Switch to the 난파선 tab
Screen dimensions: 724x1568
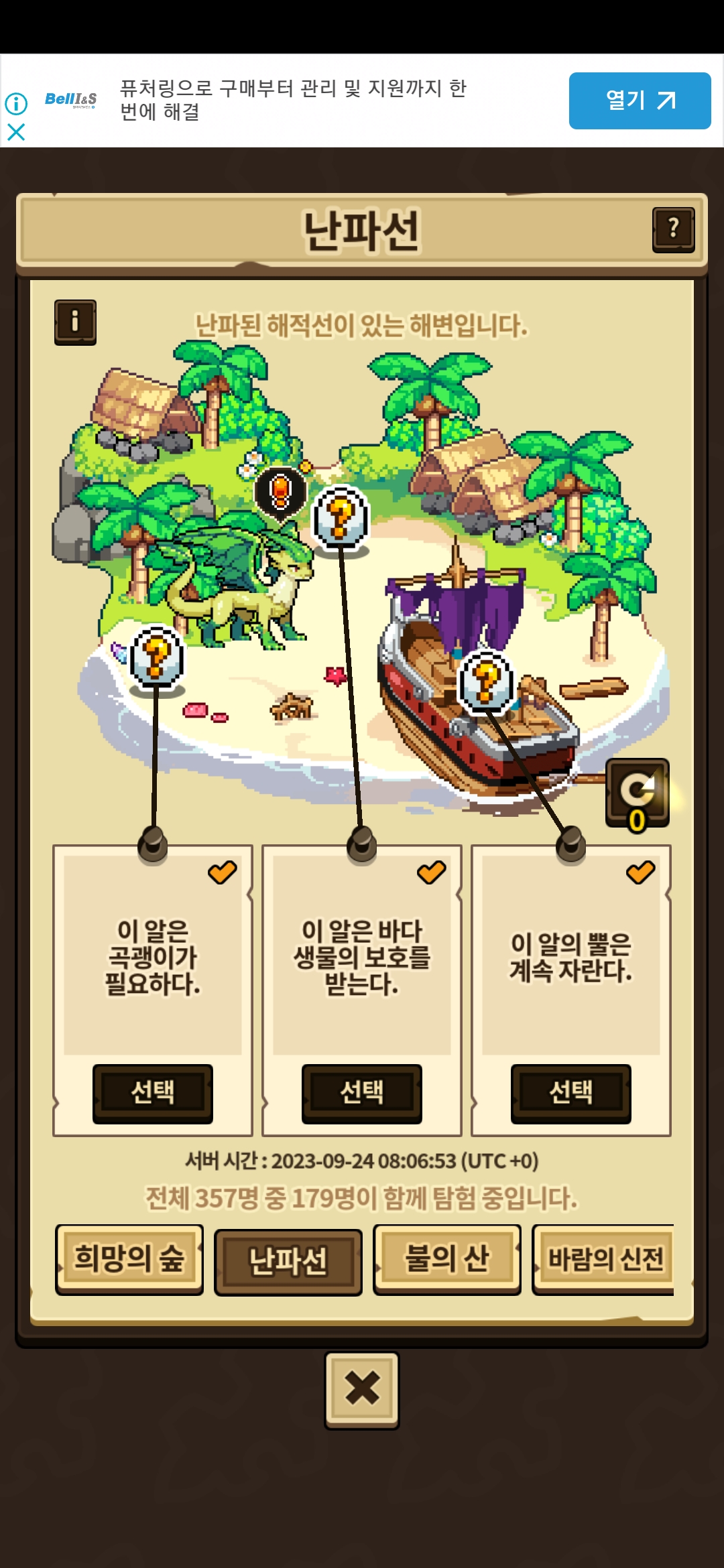(x=288, y=1262)
